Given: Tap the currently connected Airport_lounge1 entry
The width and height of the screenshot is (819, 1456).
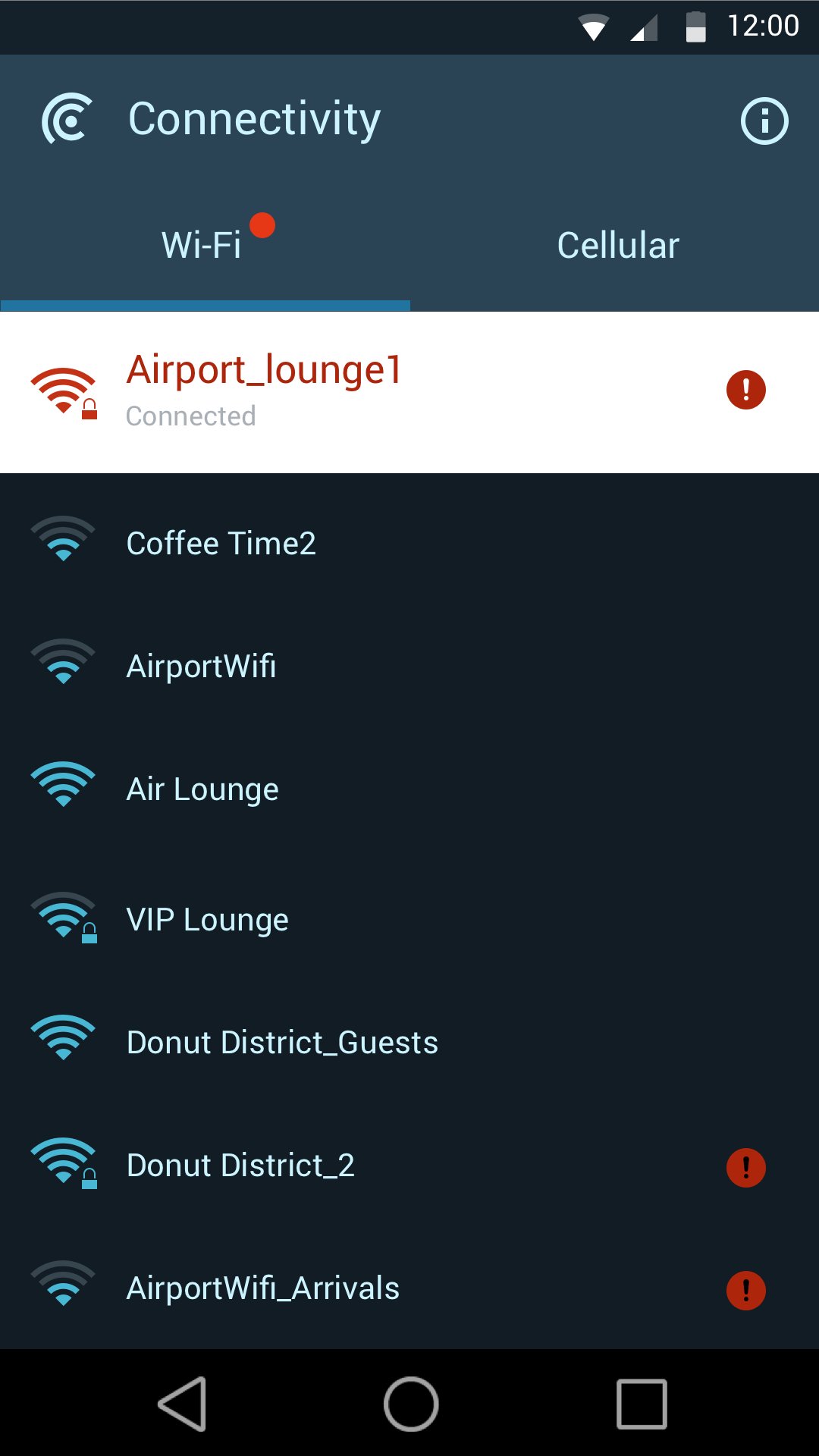Looking at the screenshot, I should pyautogui.click(x=265, y=388).
